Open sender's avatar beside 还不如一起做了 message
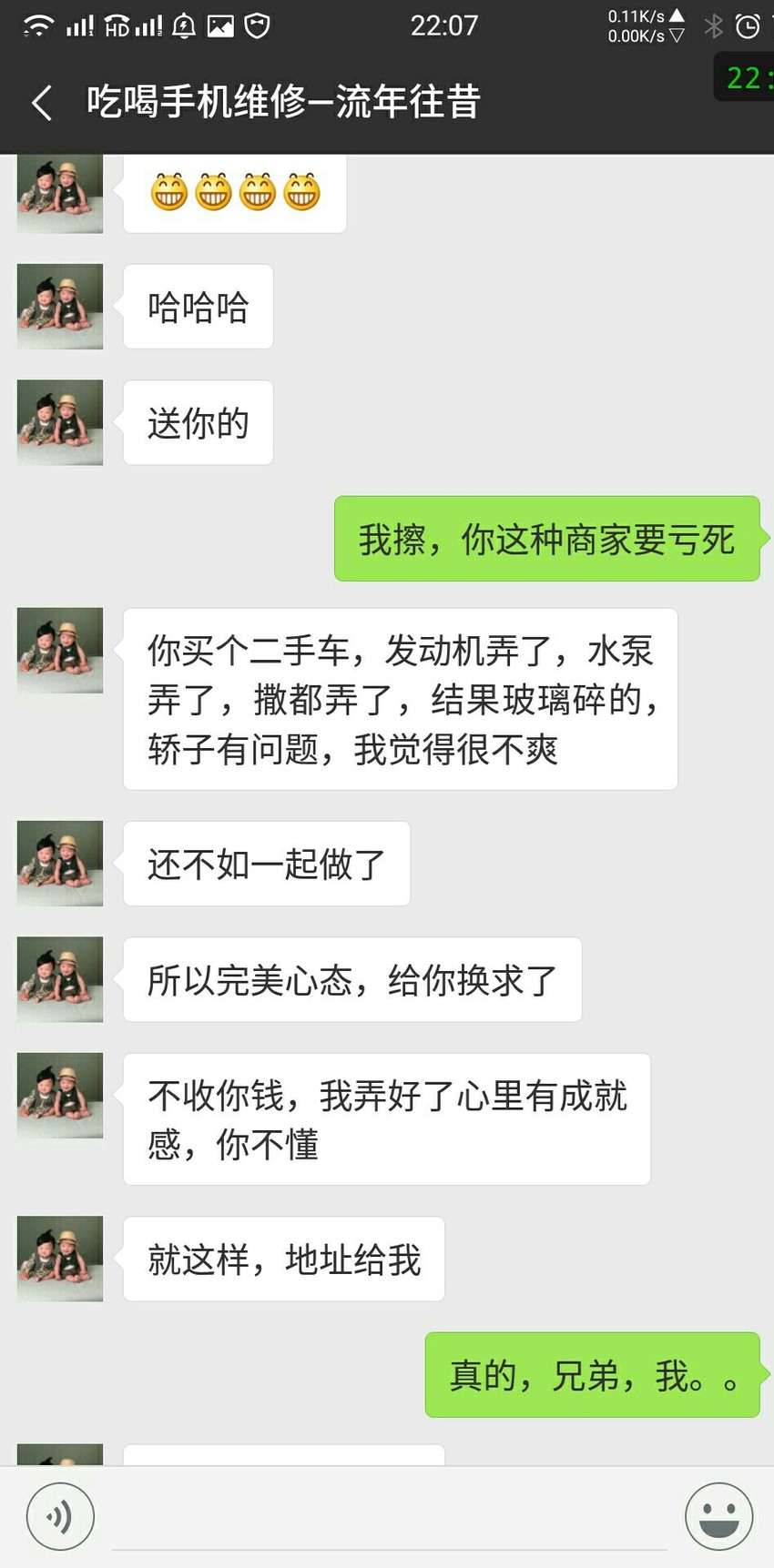This screenshot has width=774, height=1568. [60, 864]
